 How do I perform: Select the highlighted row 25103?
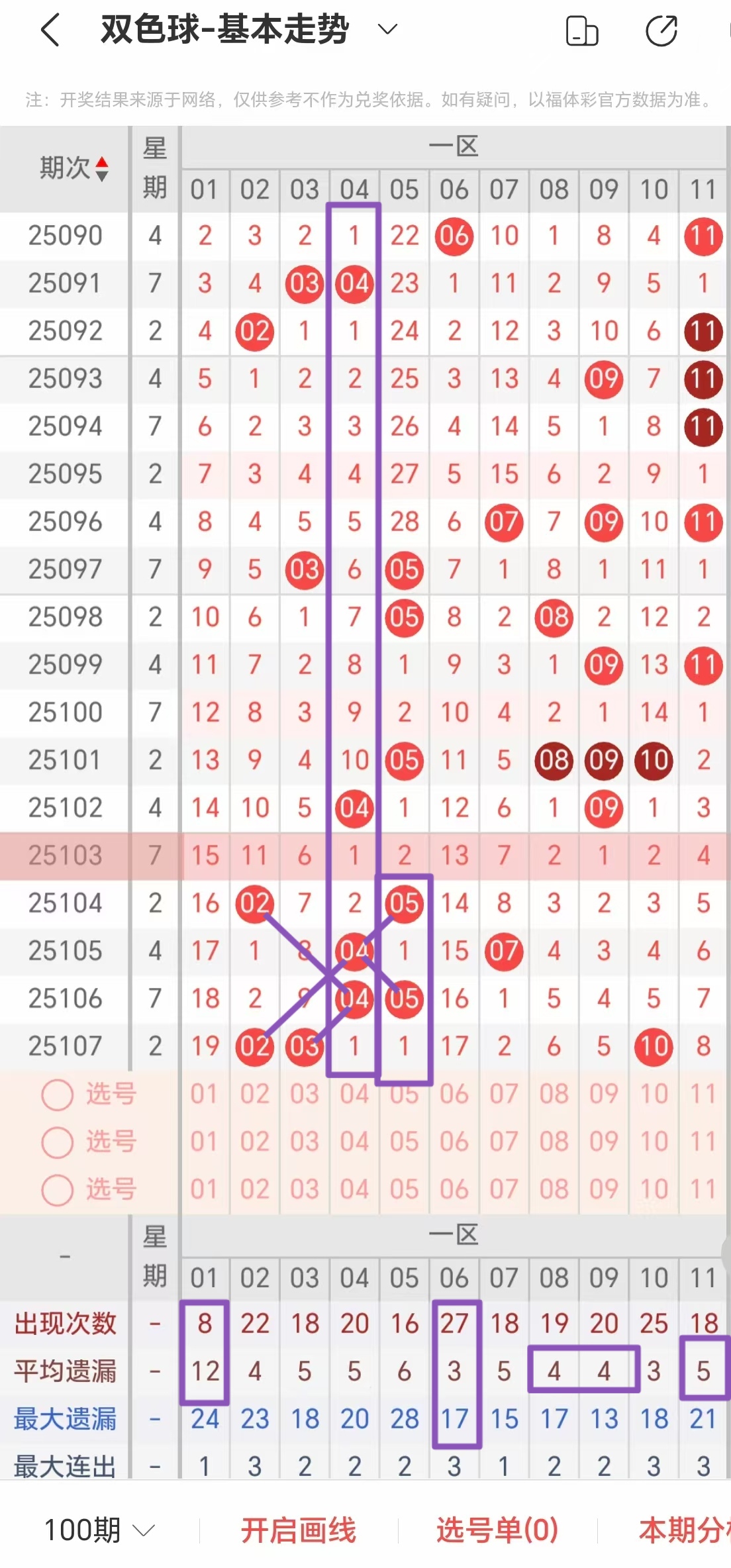64,855
